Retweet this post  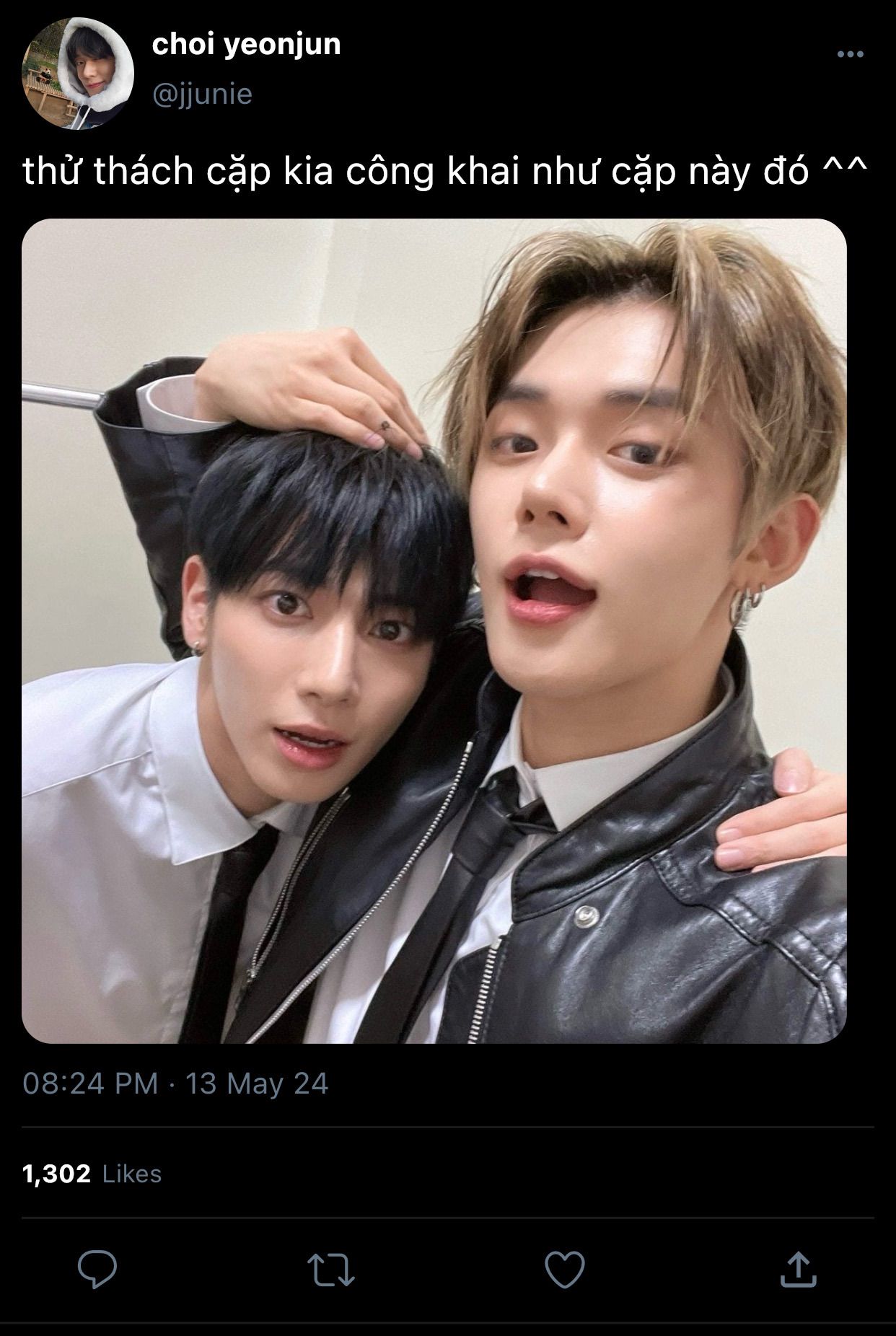pyautogui.click(x=331, y=1270)
